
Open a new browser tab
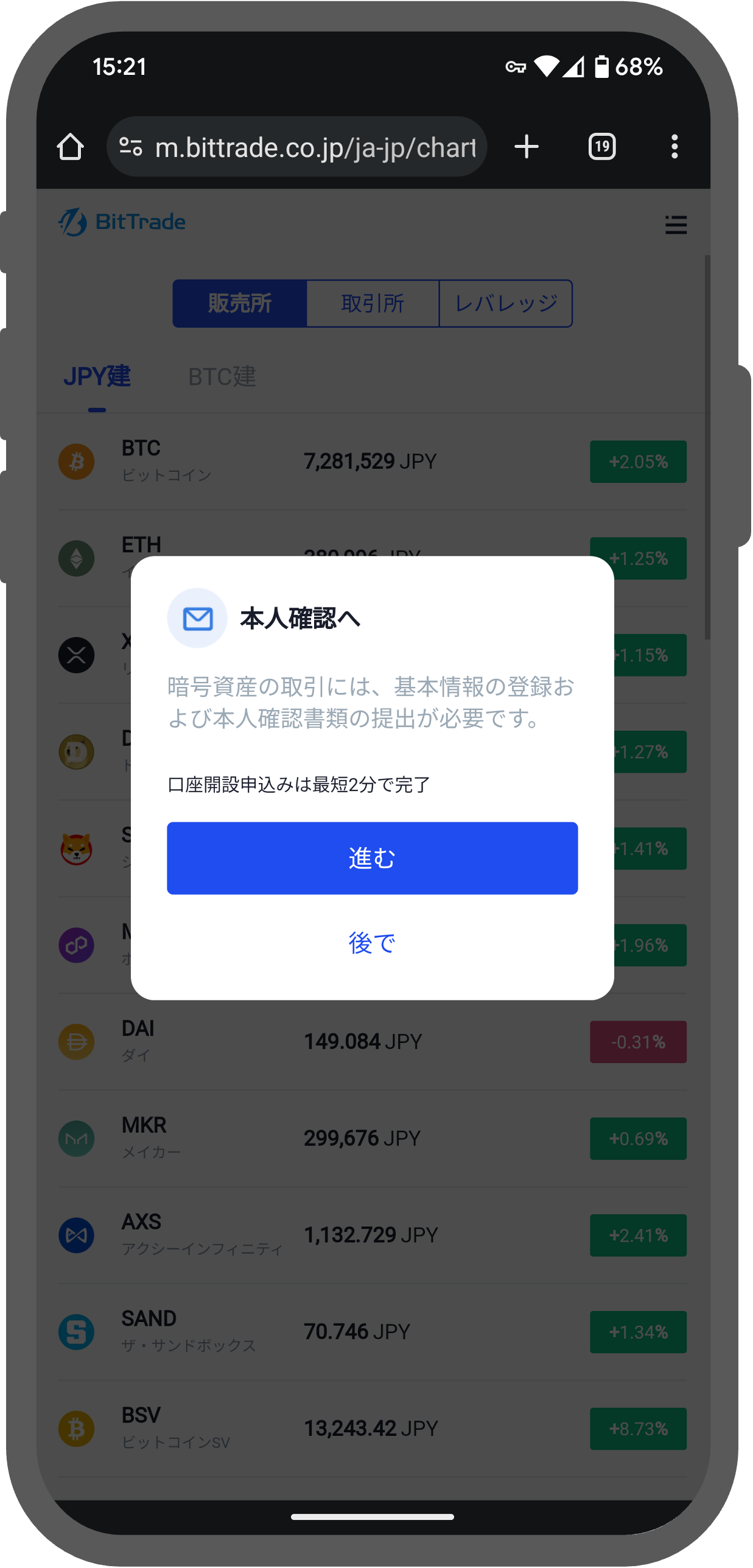[526, 147]
